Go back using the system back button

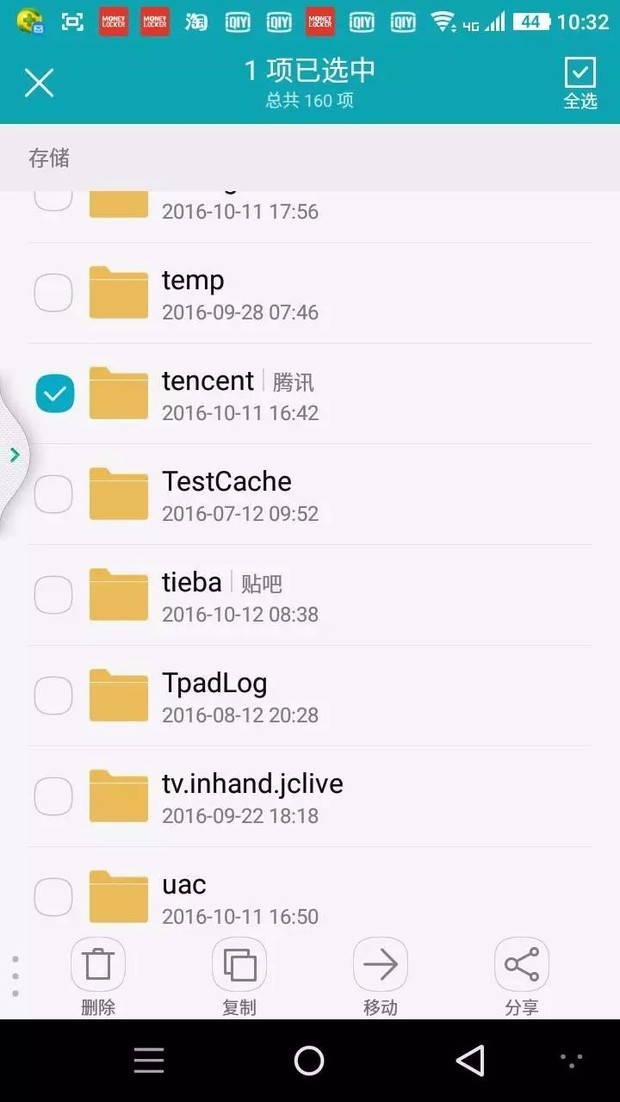pyautogui.click(x=469, y=1060)
